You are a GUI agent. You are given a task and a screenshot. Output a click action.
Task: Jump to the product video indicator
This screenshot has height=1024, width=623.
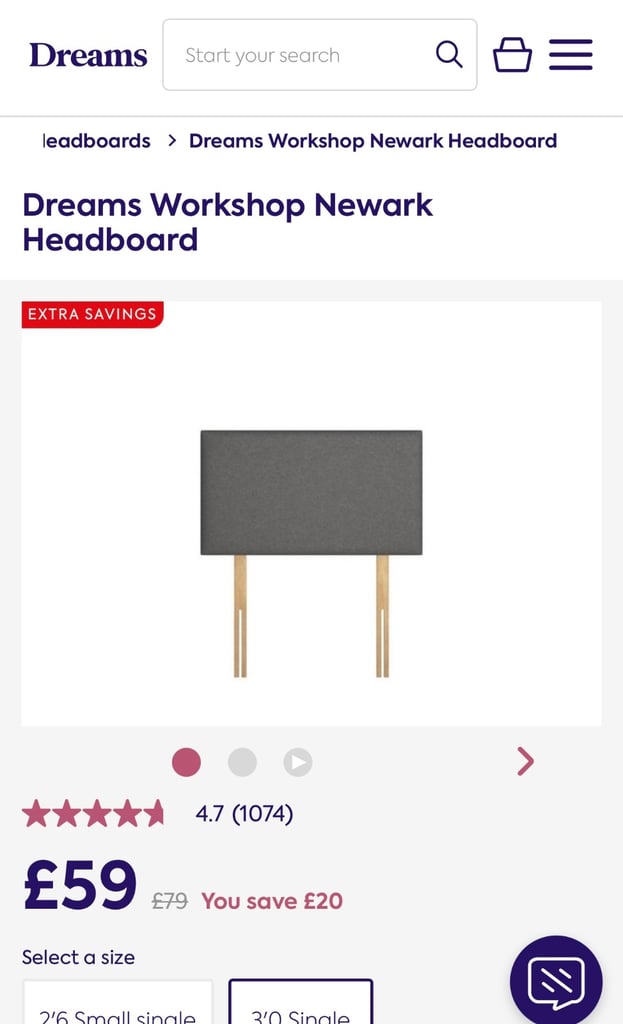coord(298,762)
